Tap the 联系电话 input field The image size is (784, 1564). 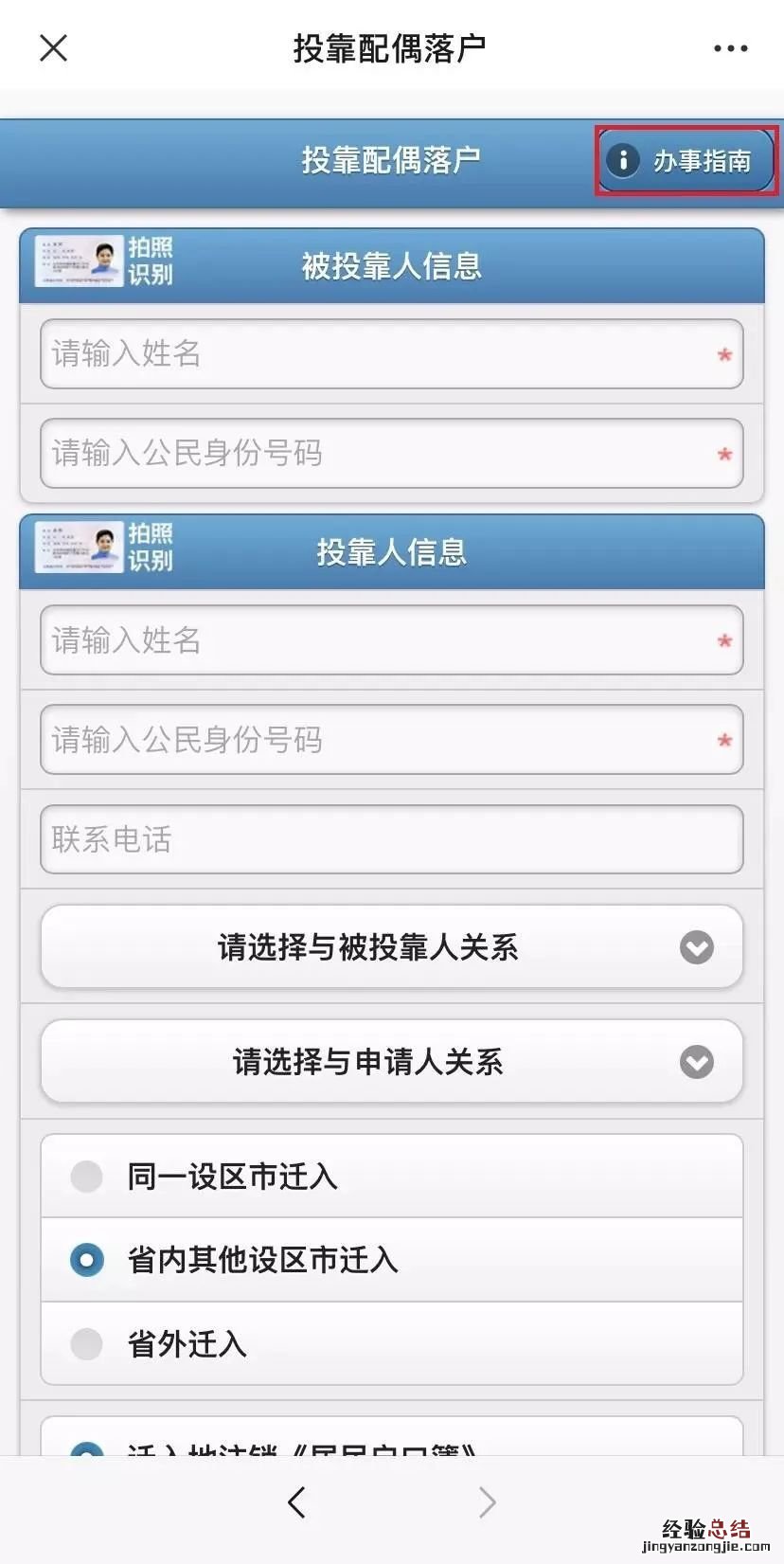(391, 839)
